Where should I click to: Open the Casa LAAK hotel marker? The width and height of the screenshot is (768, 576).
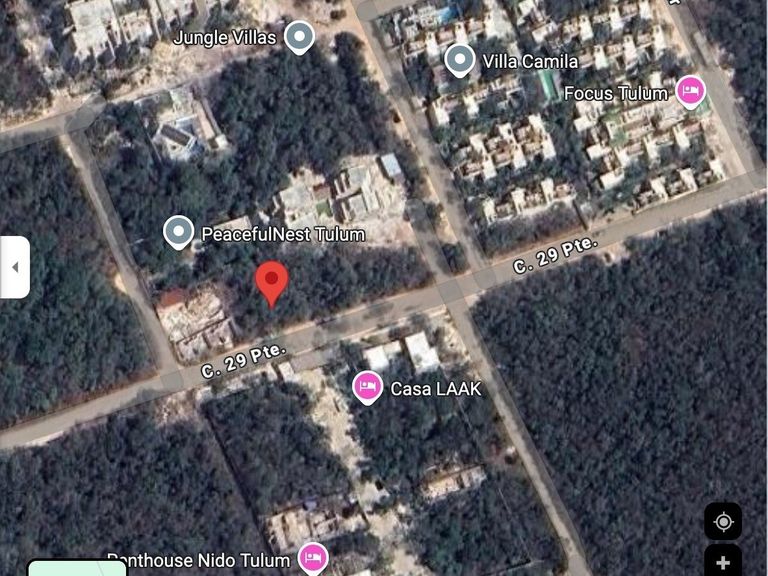(368, 387)
